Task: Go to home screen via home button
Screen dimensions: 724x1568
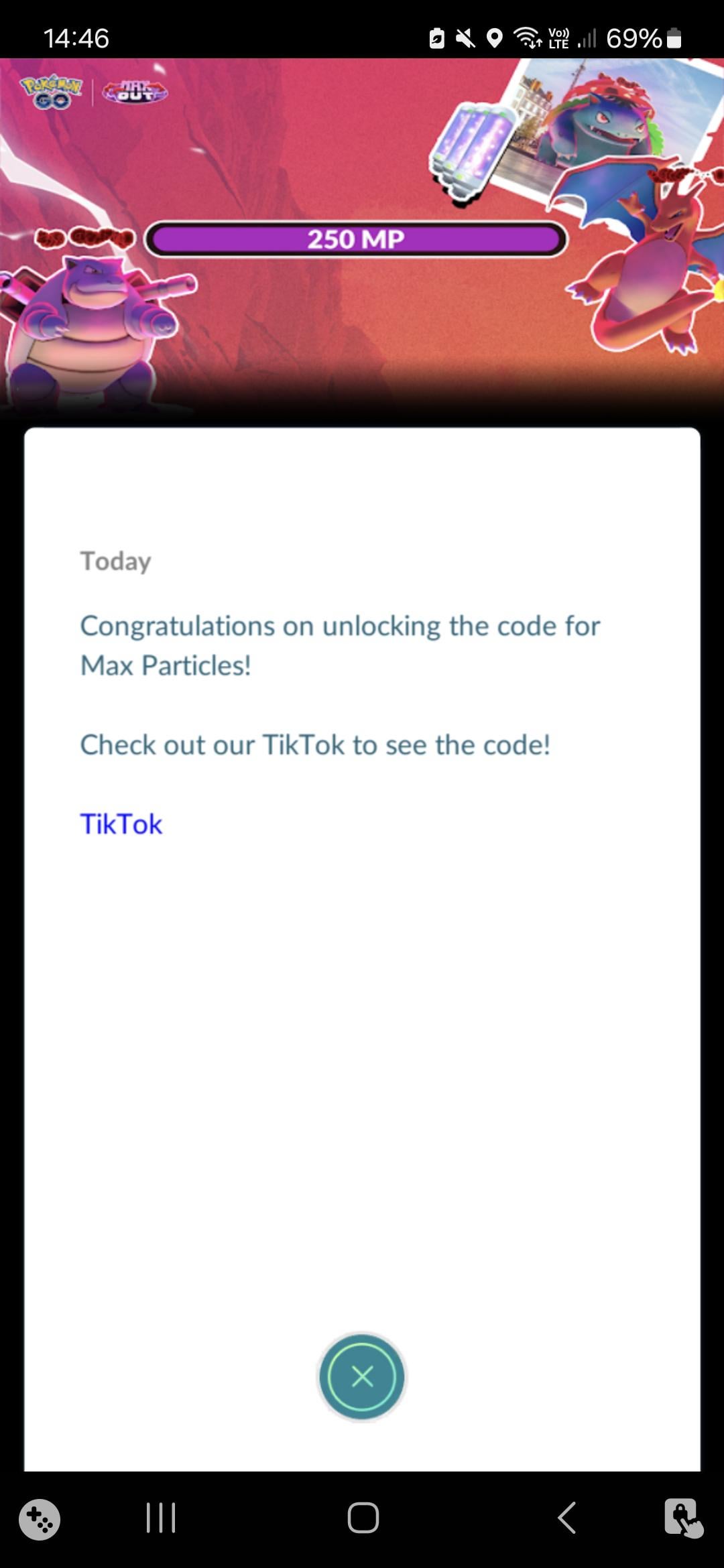Action: [363, 1518]
